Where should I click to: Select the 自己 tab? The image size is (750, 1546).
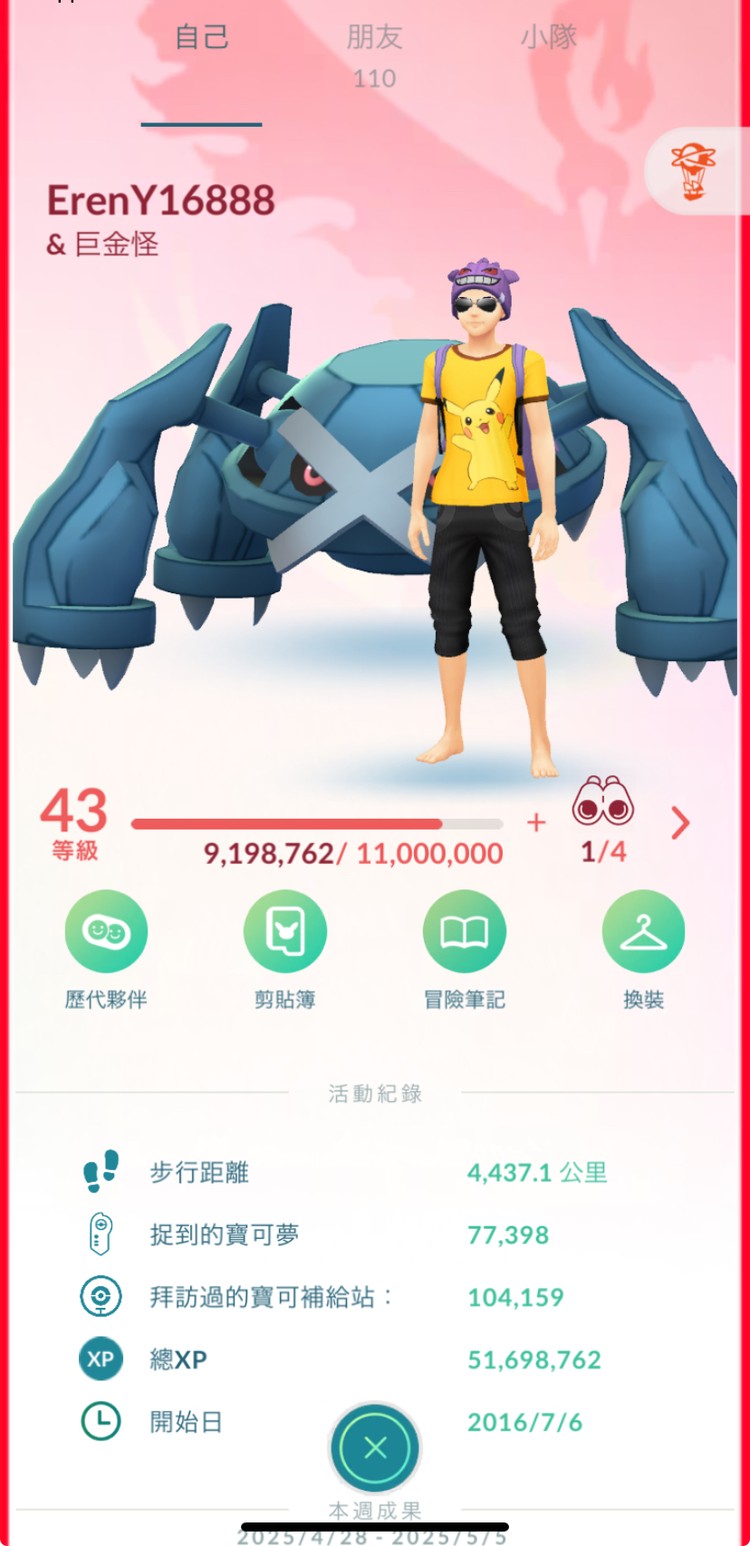(x=201, y=39)
